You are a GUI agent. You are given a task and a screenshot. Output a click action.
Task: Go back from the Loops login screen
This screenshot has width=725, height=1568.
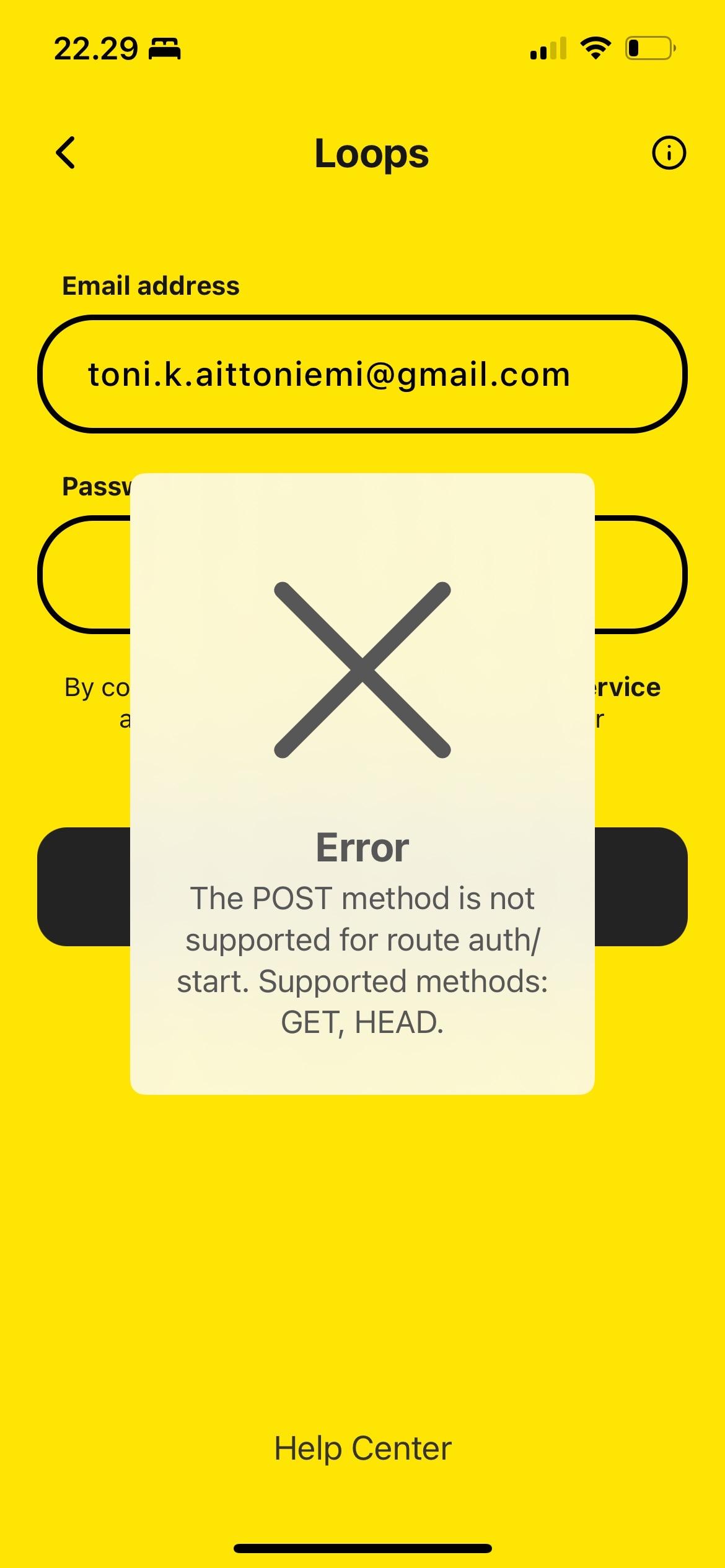tap(66, 153)
